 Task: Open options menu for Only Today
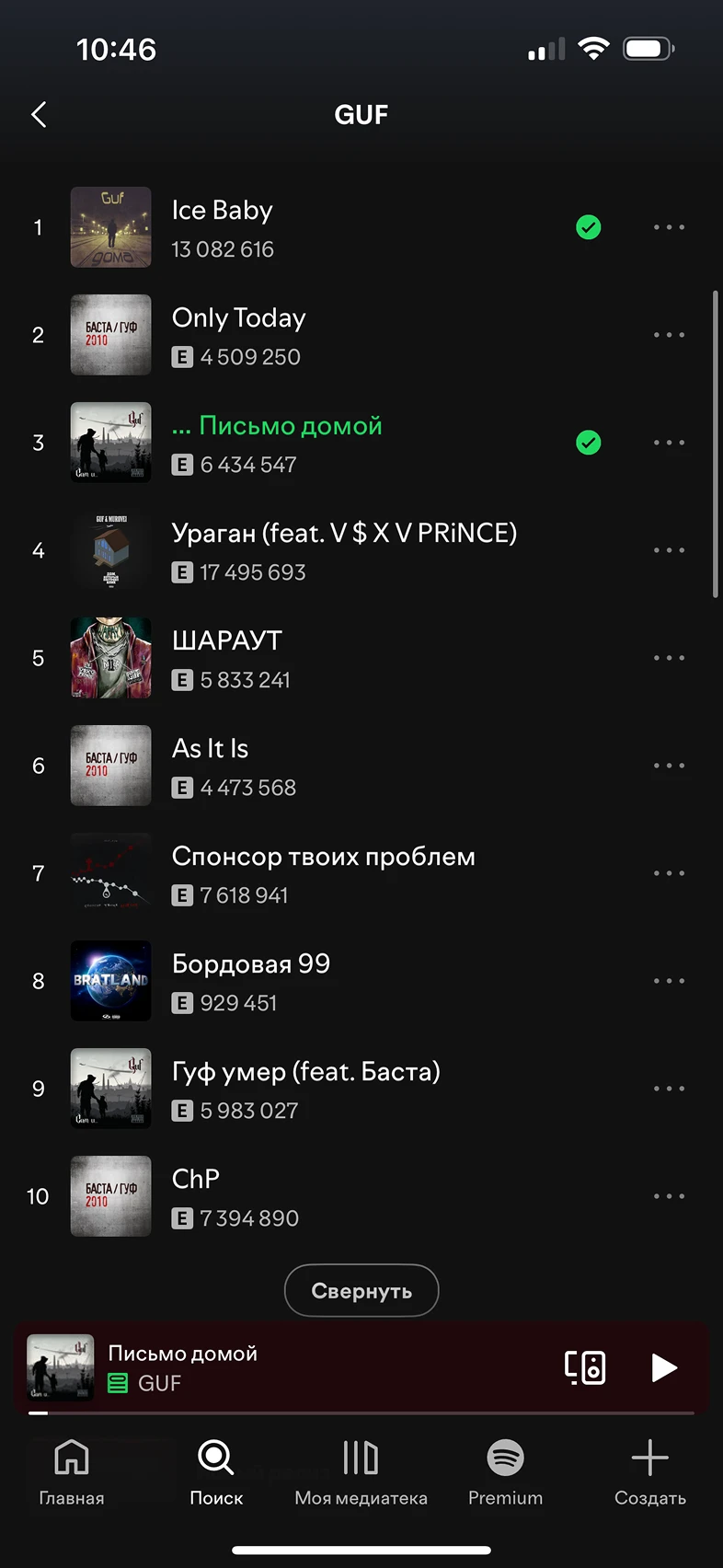pos(669,335)
